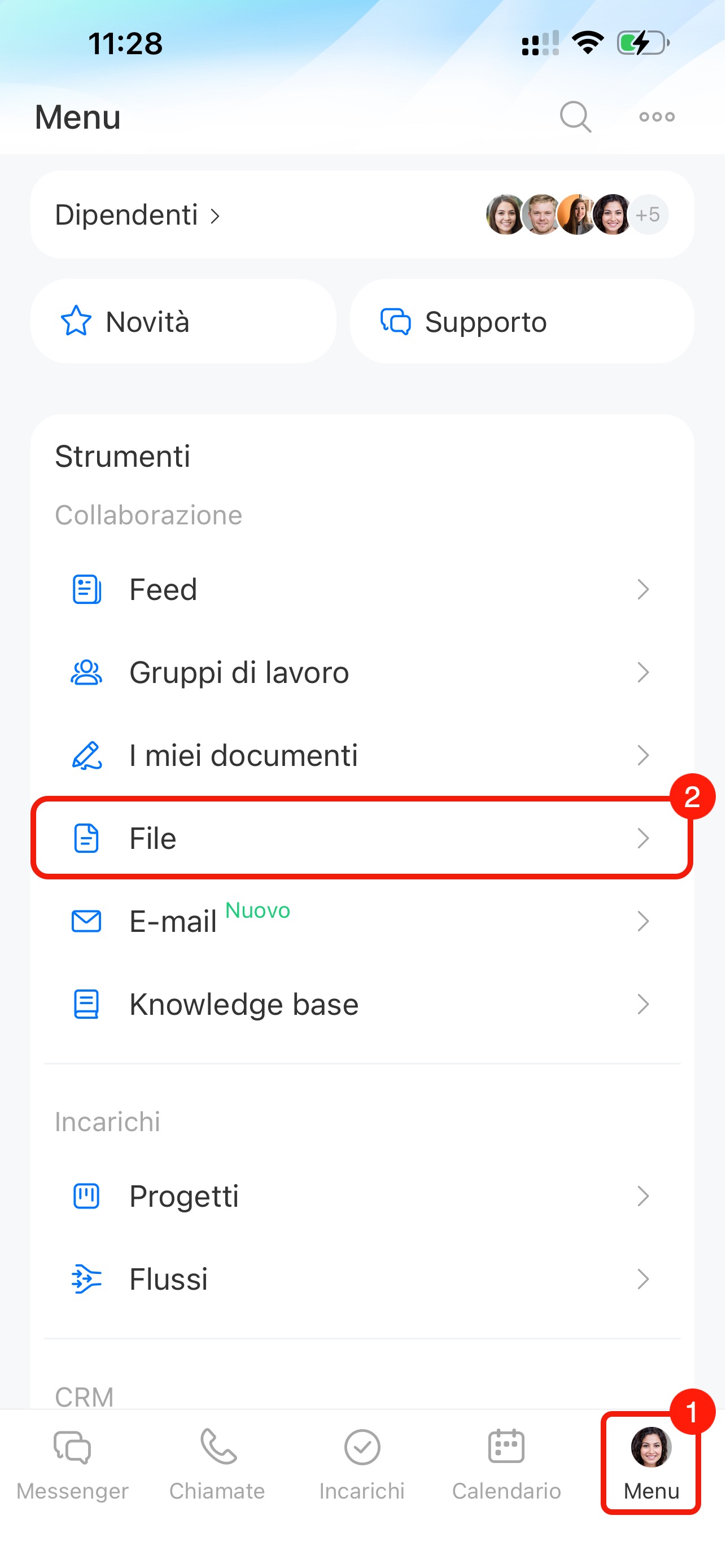Open Supporto chat
Image resolution: width=726 pixels, height=1568 pixels.
(522, 321)
